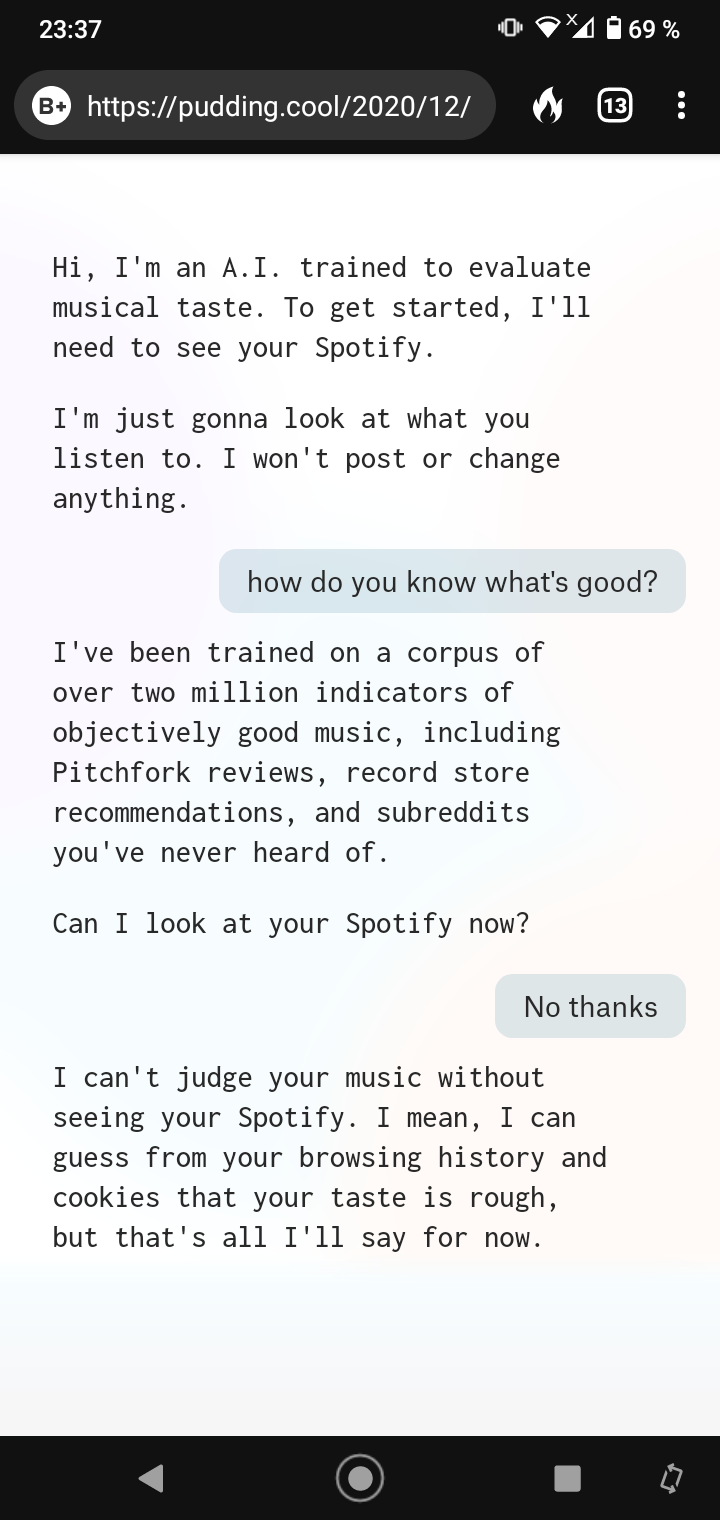The width and height of the screenshot is (720, 1520).
Task: Open the browser overflow menu
Action: 681,105
